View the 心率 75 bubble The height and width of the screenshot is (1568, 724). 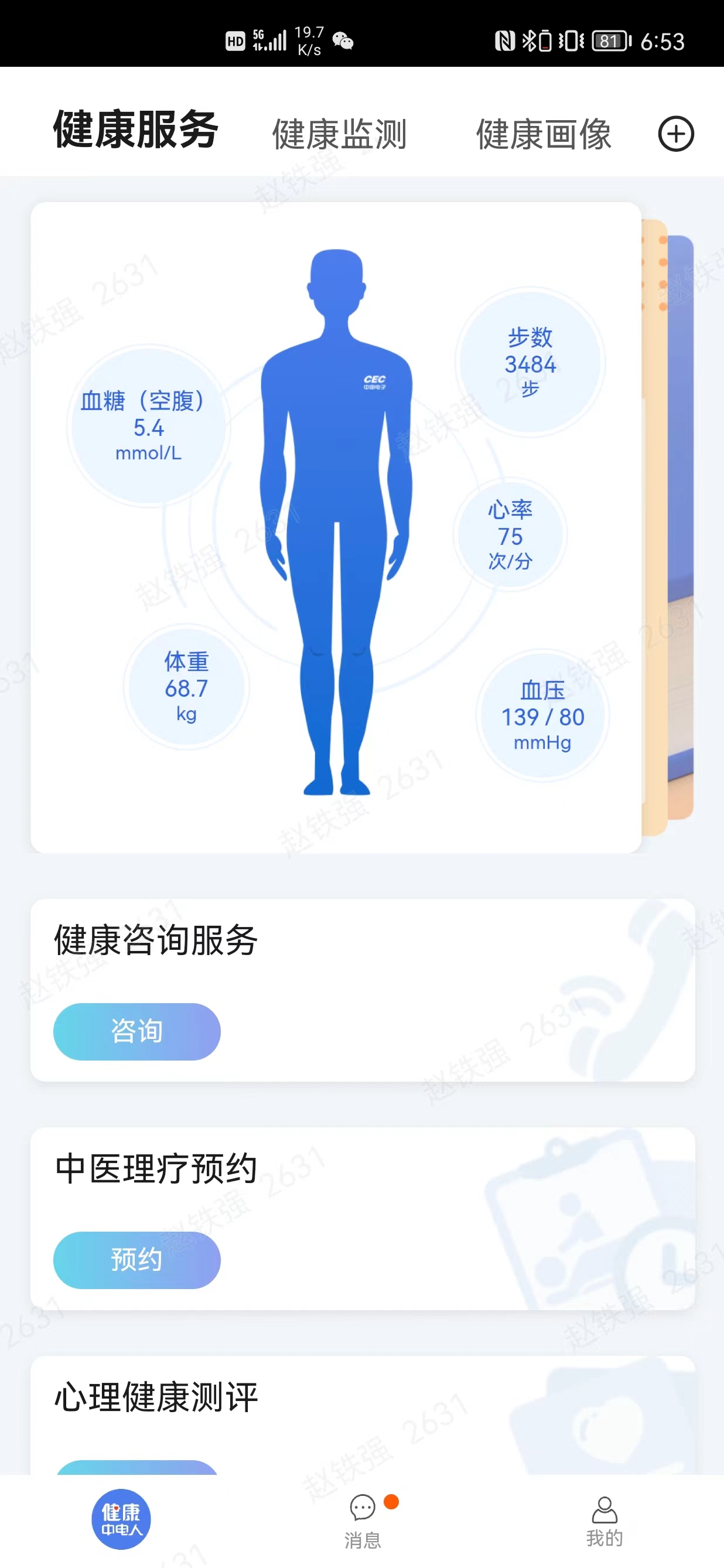pyautogui.click(x=510, y=534)
